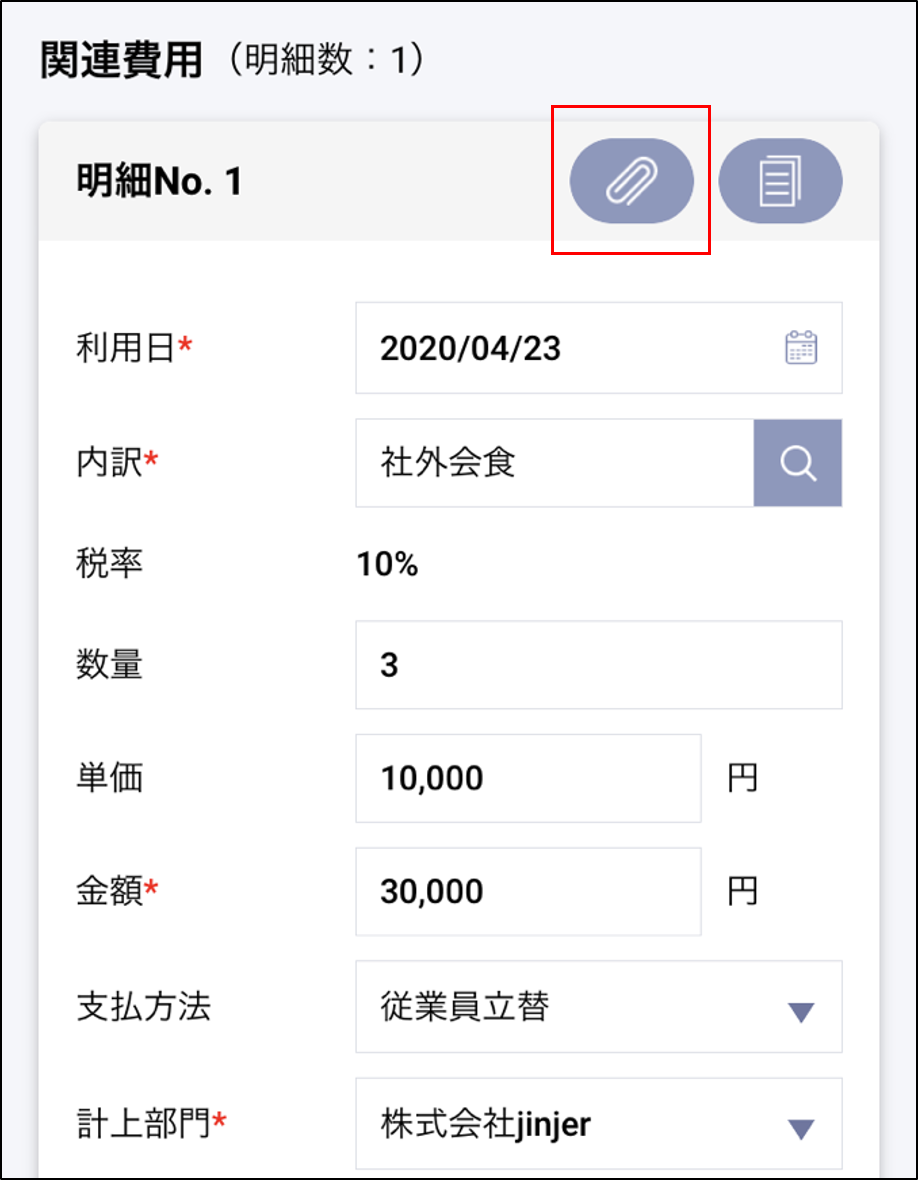Expand the 計上部門 dropdown
Screen dimensions: 918x1180
(598, 1124)
